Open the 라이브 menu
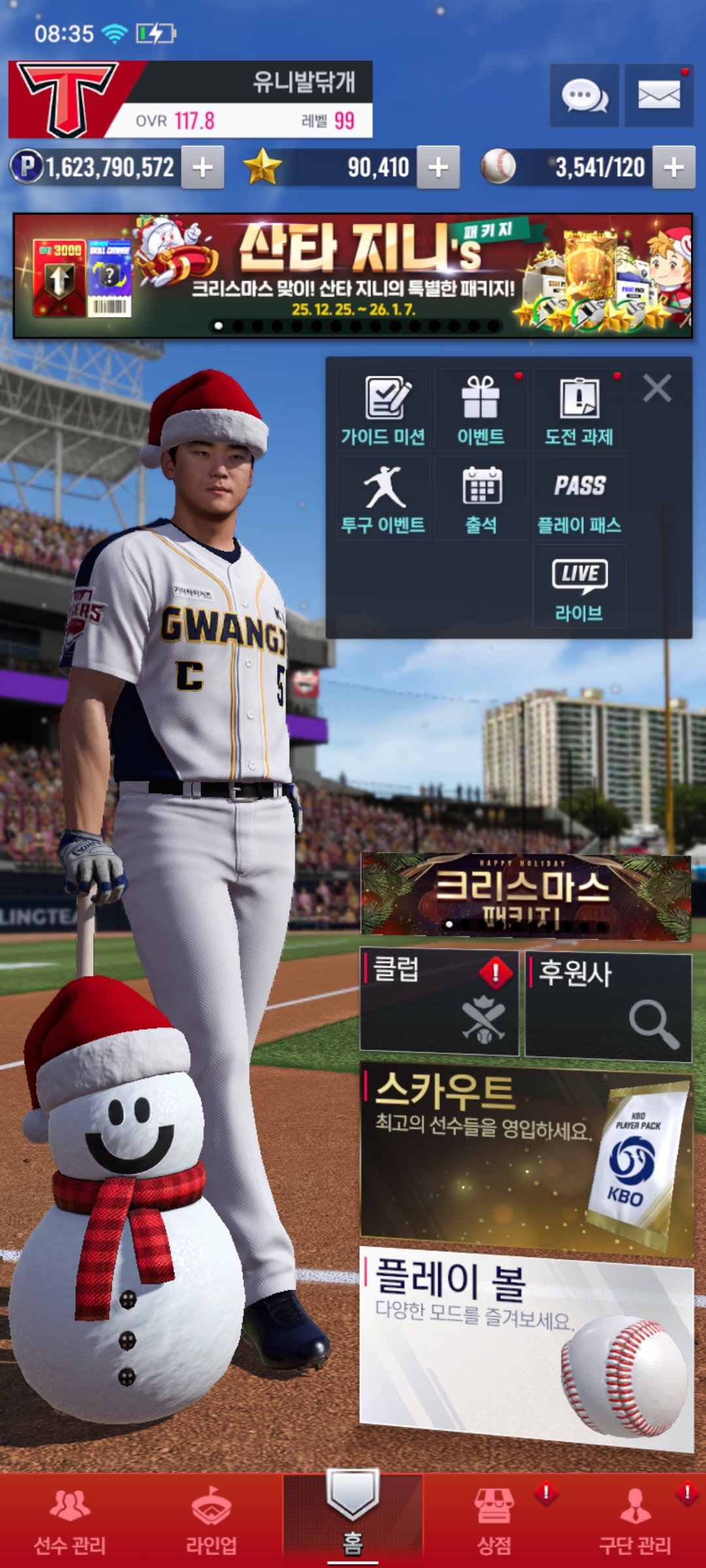Viewport: 706px width, 1568px height. point(579,587)
